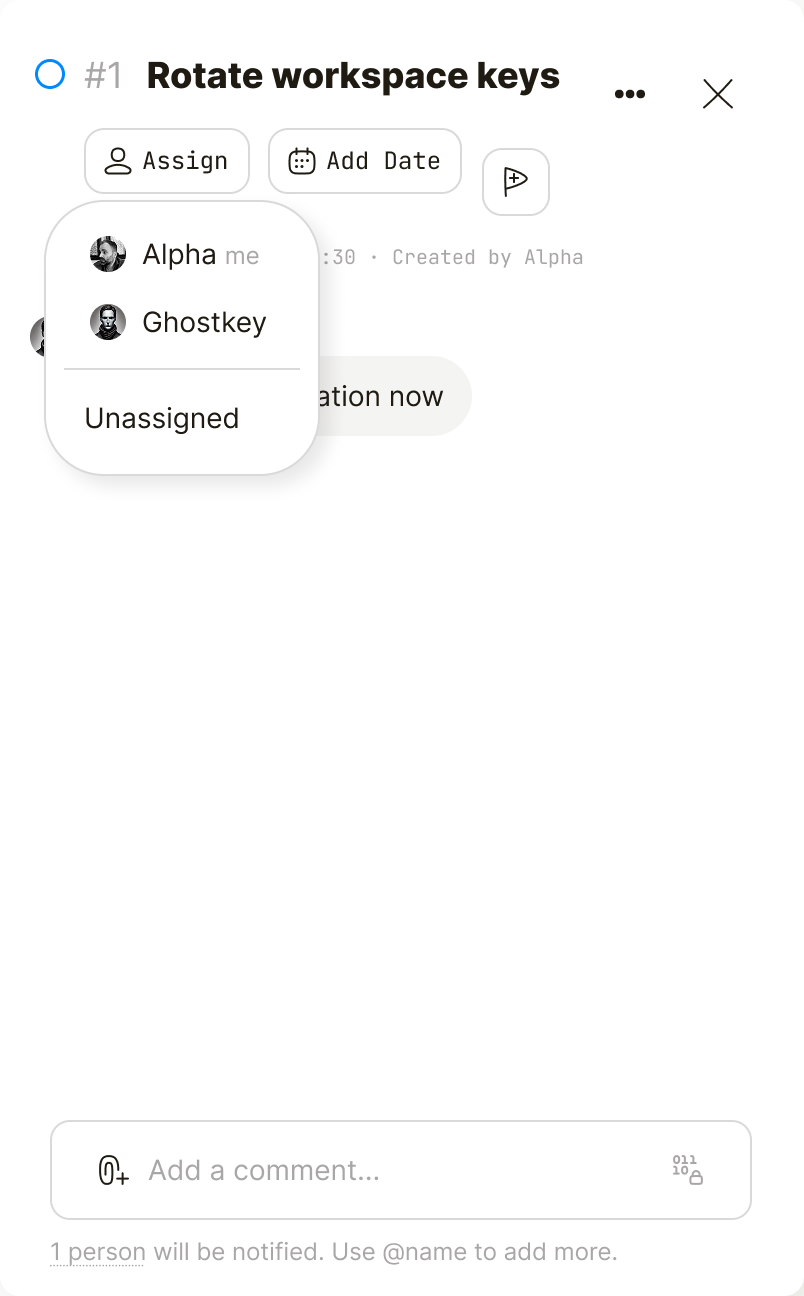Image resolution: width=804 pixels, height=1296 pixels.
Task: Open the more options ellipsis icon
Action: 629,93
